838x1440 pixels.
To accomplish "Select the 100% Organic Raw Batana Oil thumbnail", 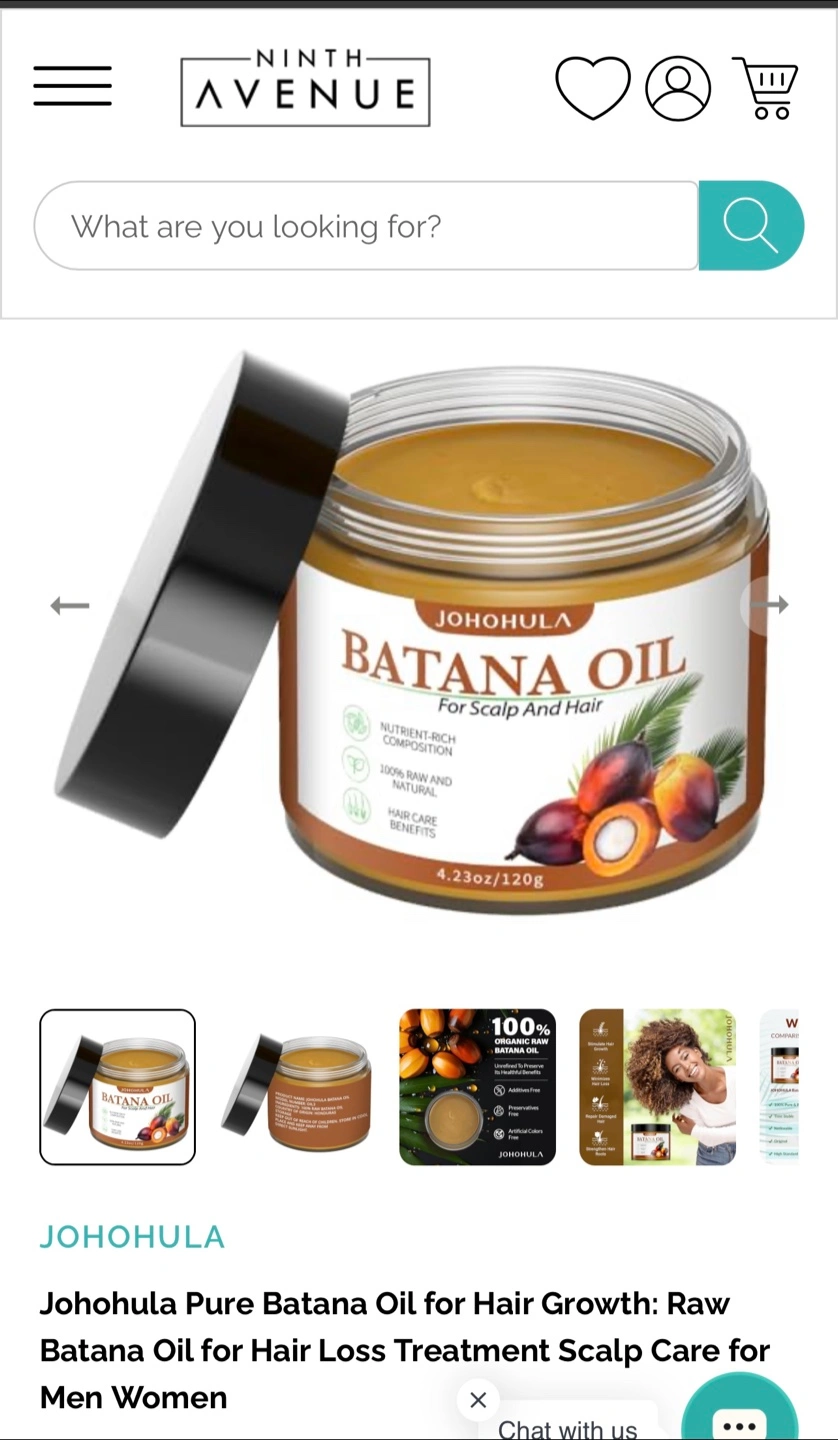I will (478, 1087).
